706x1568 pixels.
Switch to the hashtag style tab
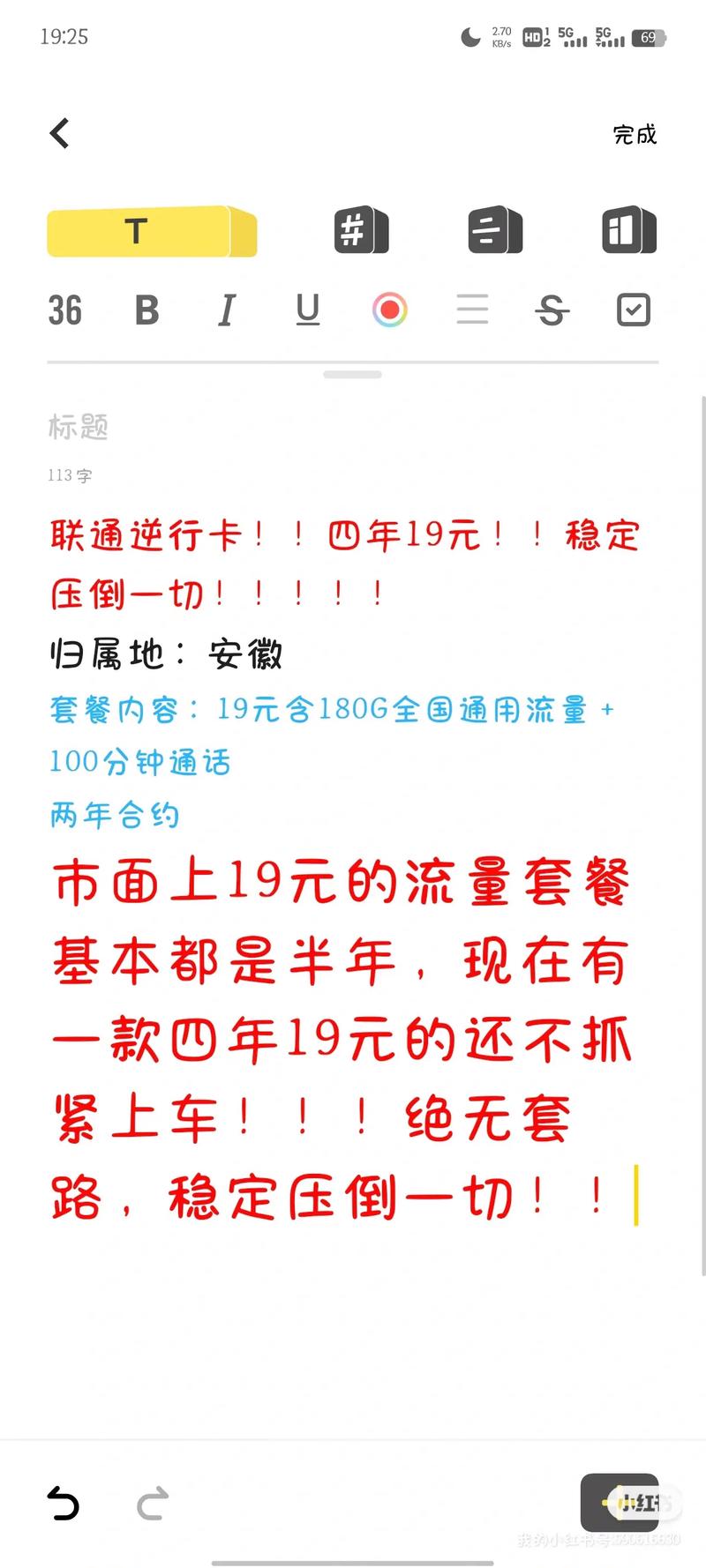tap(361, 232)
